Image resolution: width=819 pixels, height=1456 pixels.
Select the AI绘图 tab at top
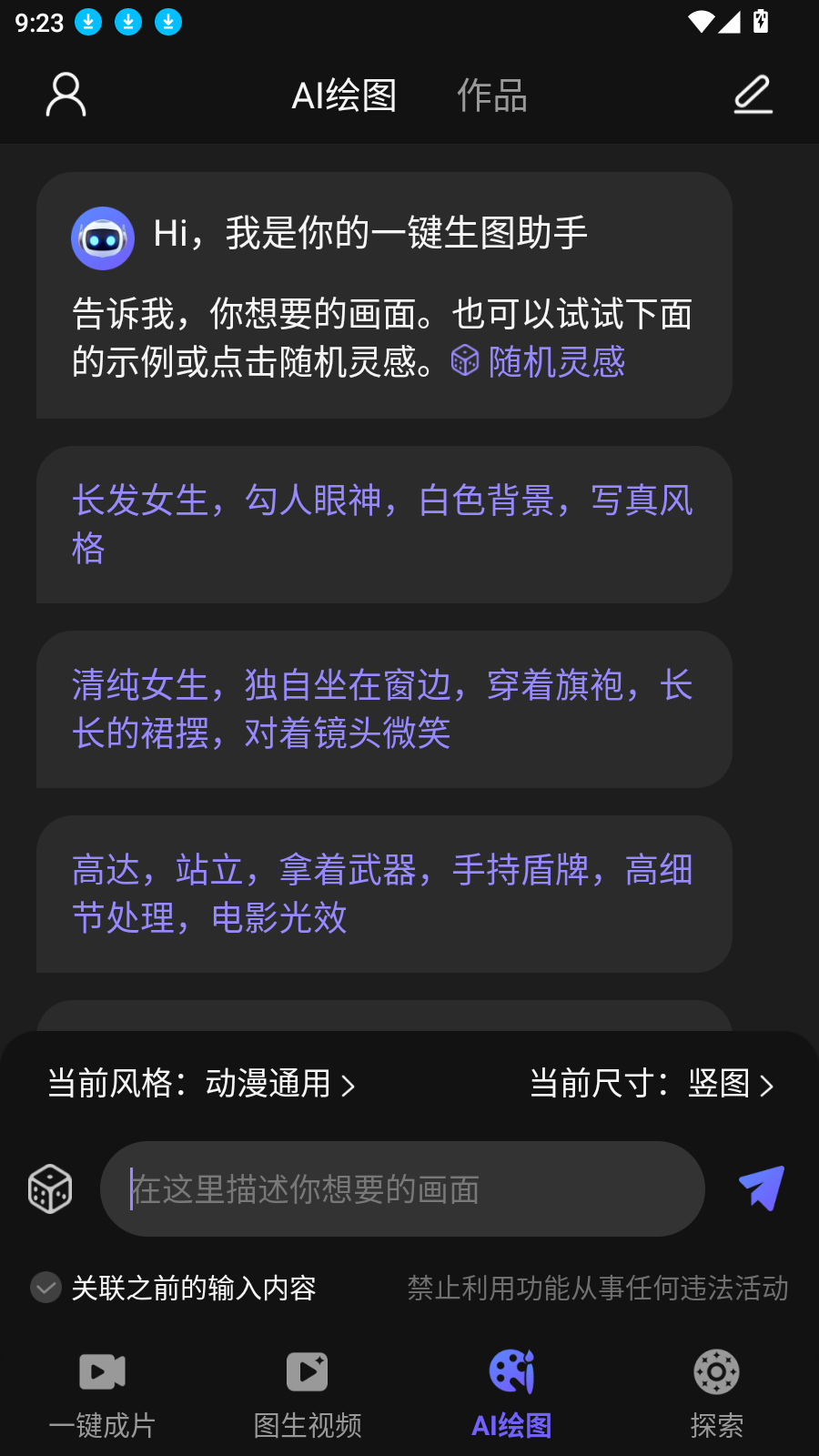click(344, 95)
